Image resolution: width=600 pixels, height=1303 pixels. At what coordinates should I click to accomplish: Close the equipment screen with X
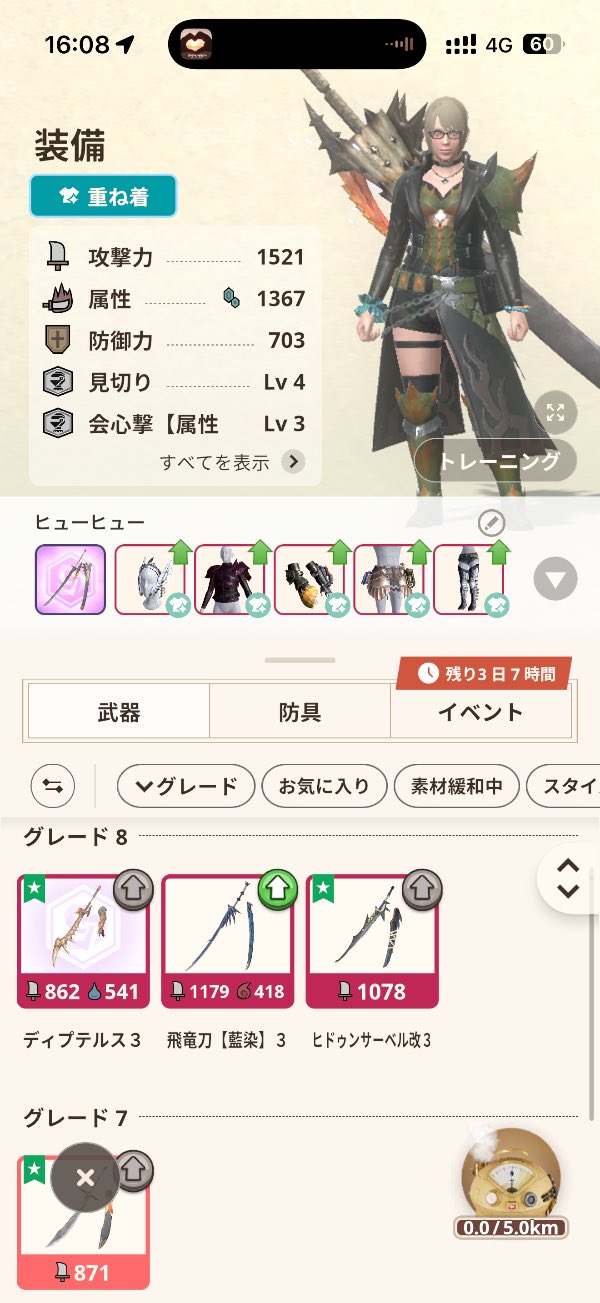pos(85,1177)
